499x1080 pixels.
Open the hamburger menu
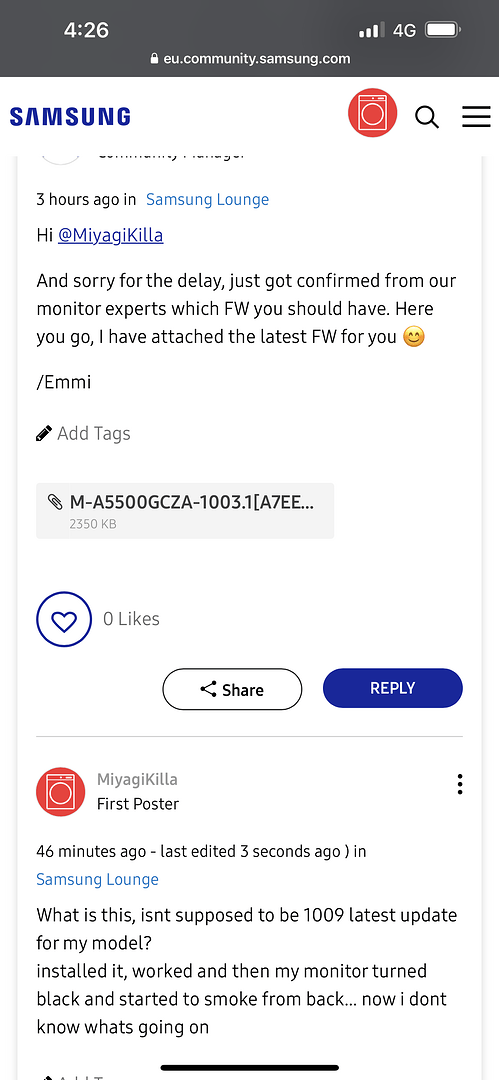476,117
